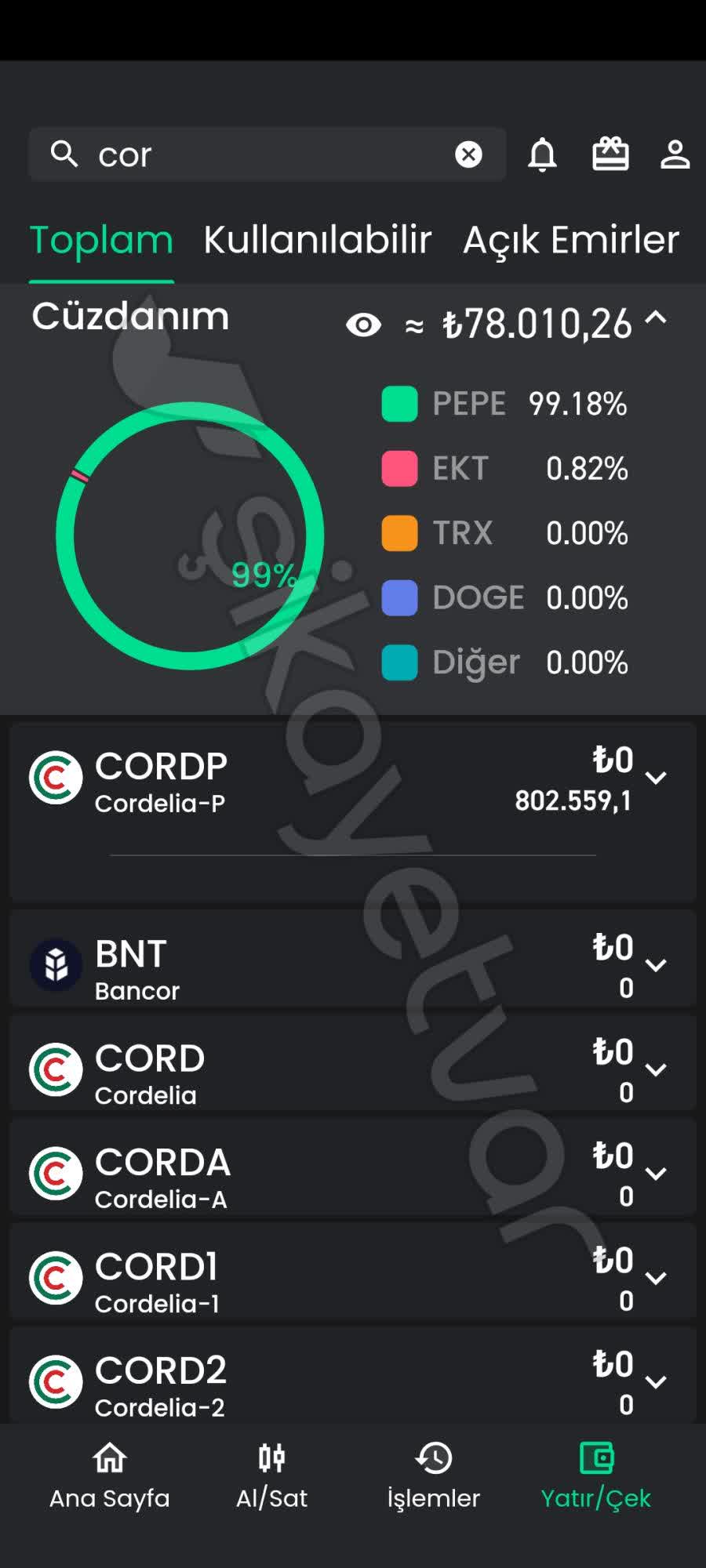The height and width of the screenshot is (1568, 706).
Task: Switch to the Kullanılabilir tab
Action: click(316, 241)
